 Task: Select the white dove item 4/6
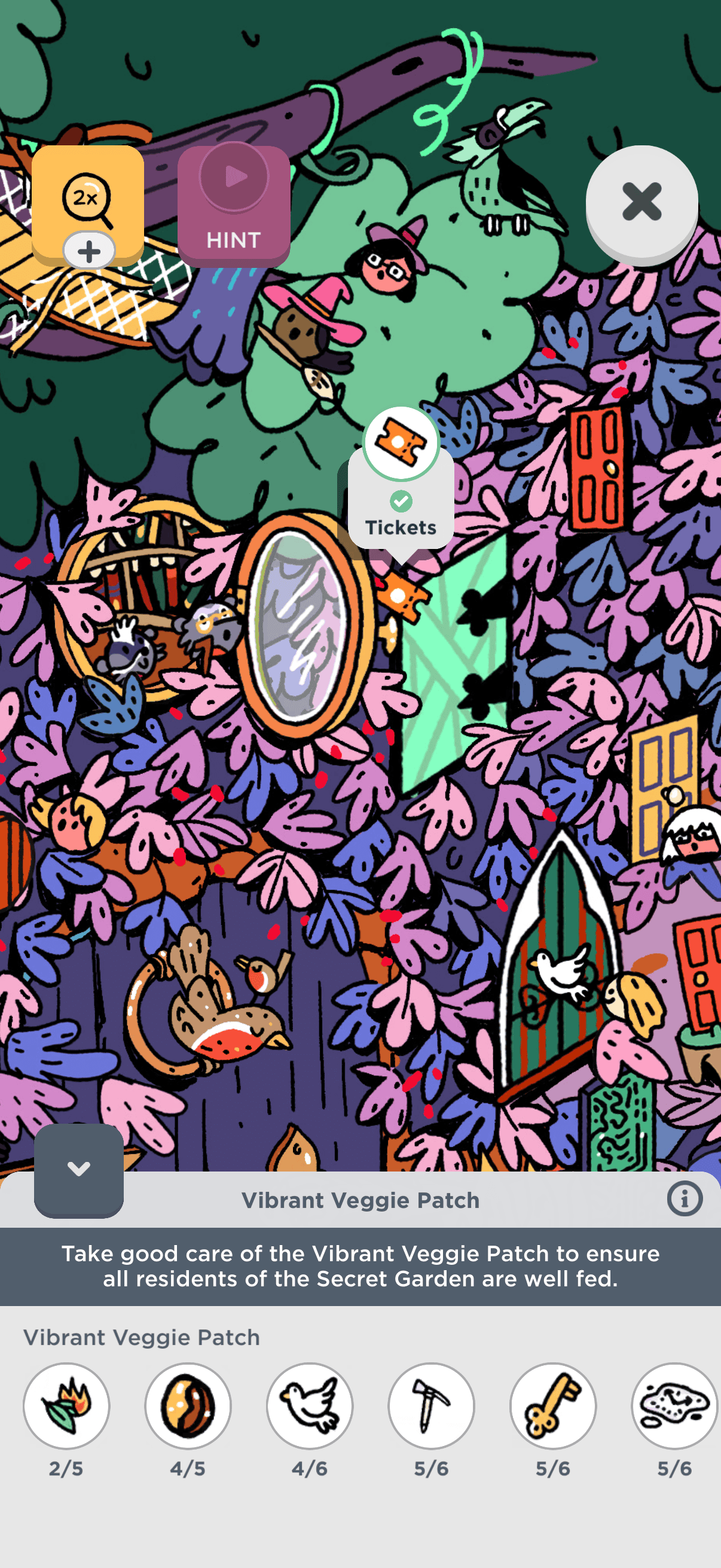(x=310, y=1406)
